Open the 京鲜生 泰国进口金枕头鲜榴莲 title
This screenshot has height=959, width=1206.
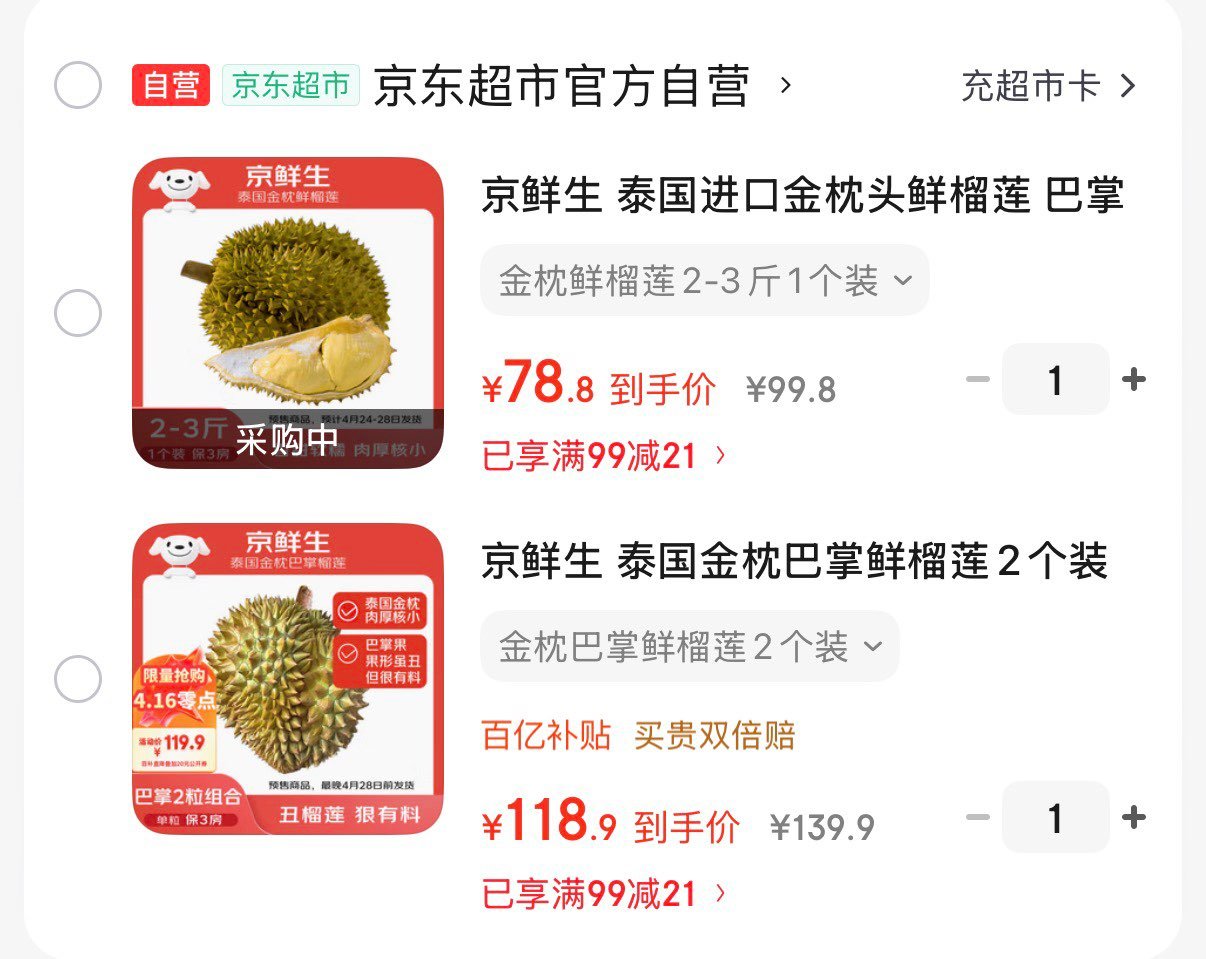pos(802,196)
